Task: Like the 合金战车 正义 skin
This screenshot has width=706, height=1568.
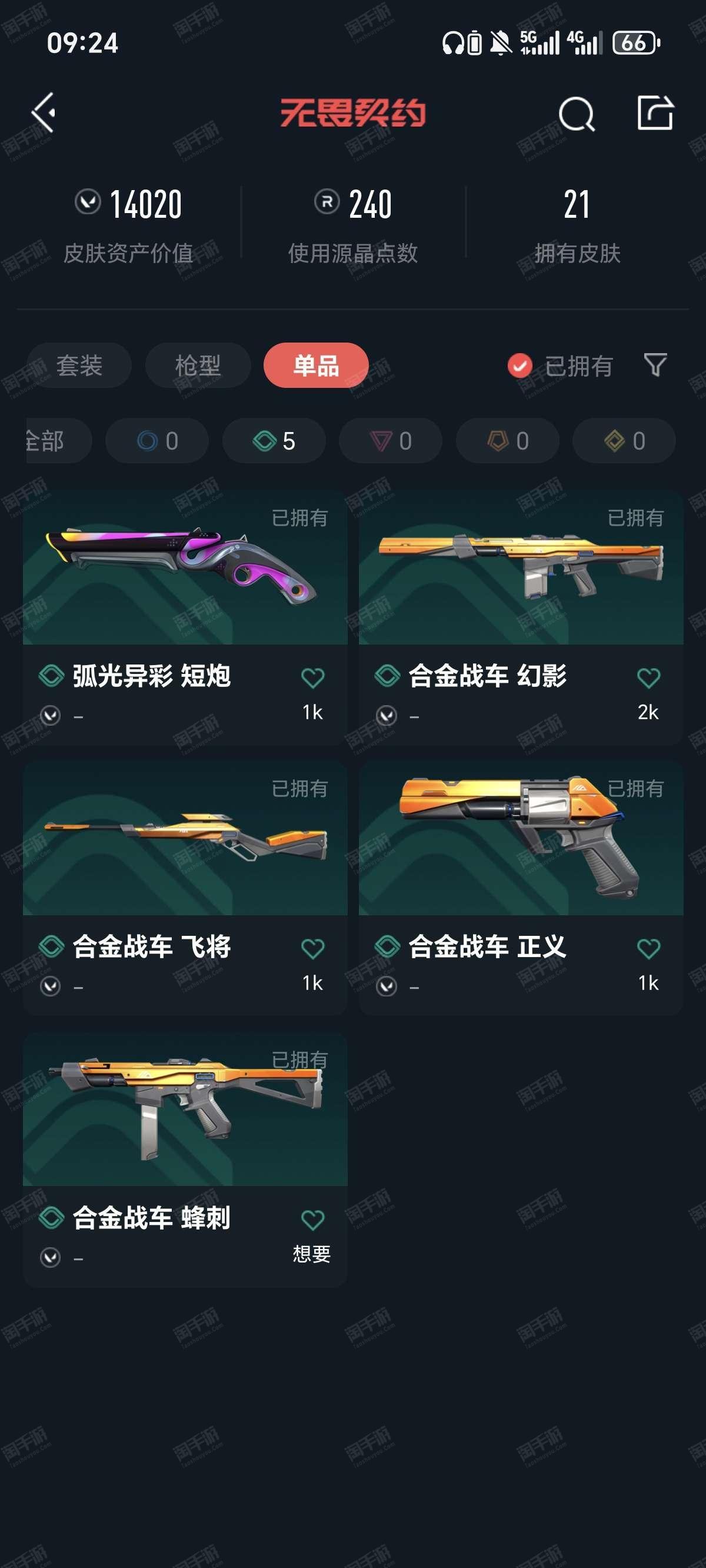Action: pos(648,948)
